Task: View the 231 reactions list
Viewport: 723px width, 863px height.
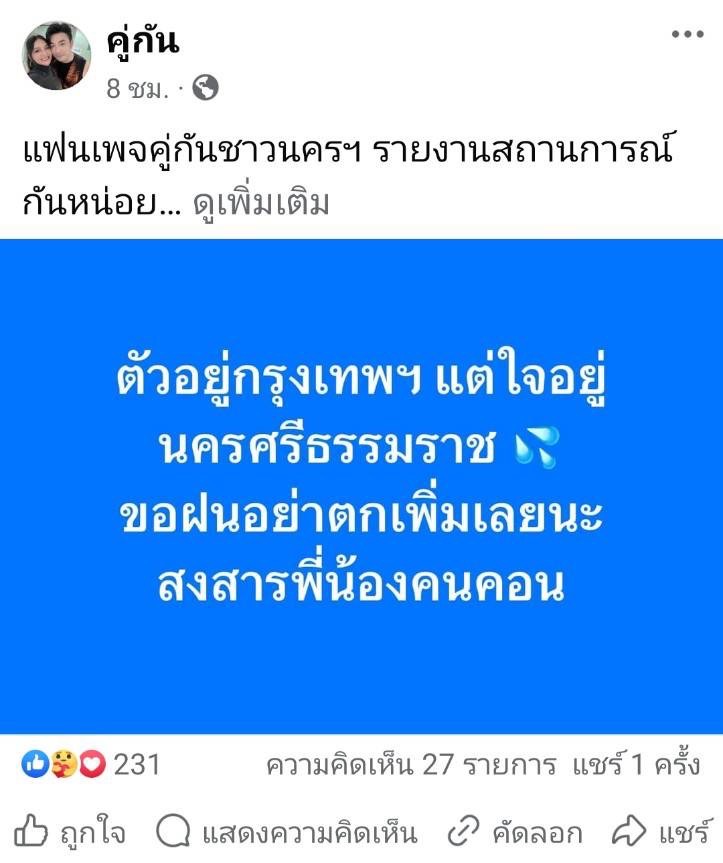Action: [90, 765]
